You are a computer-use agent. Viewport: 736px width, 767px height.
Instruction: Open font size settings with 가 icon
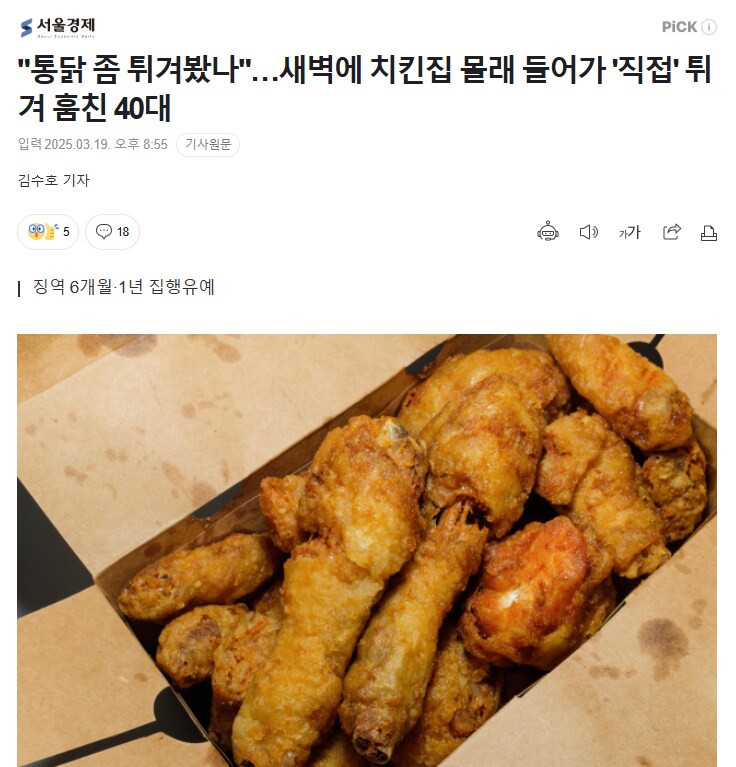(629, 231)
